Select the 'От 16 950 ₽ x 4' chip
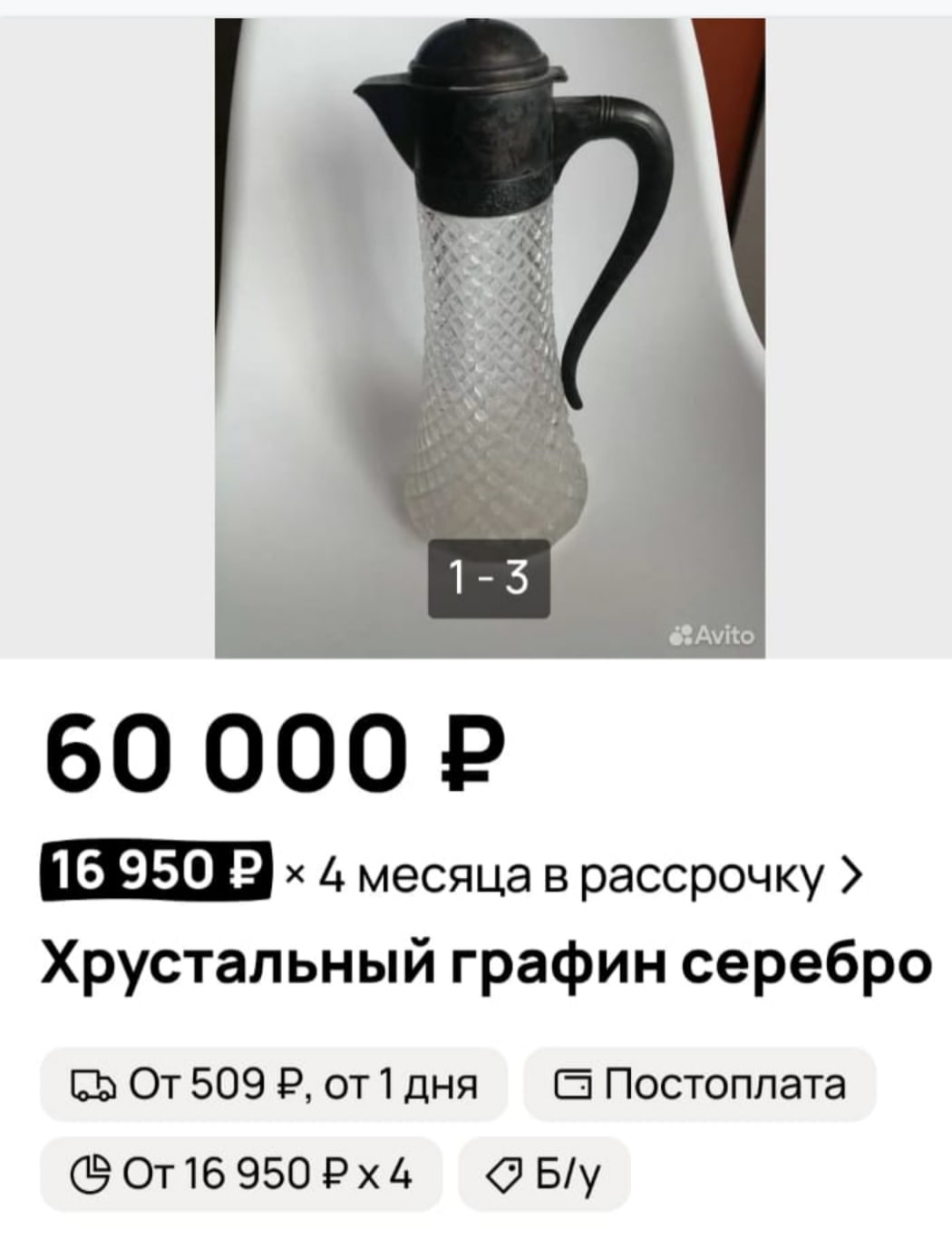952x1249 pixels. coord(241,1174)
